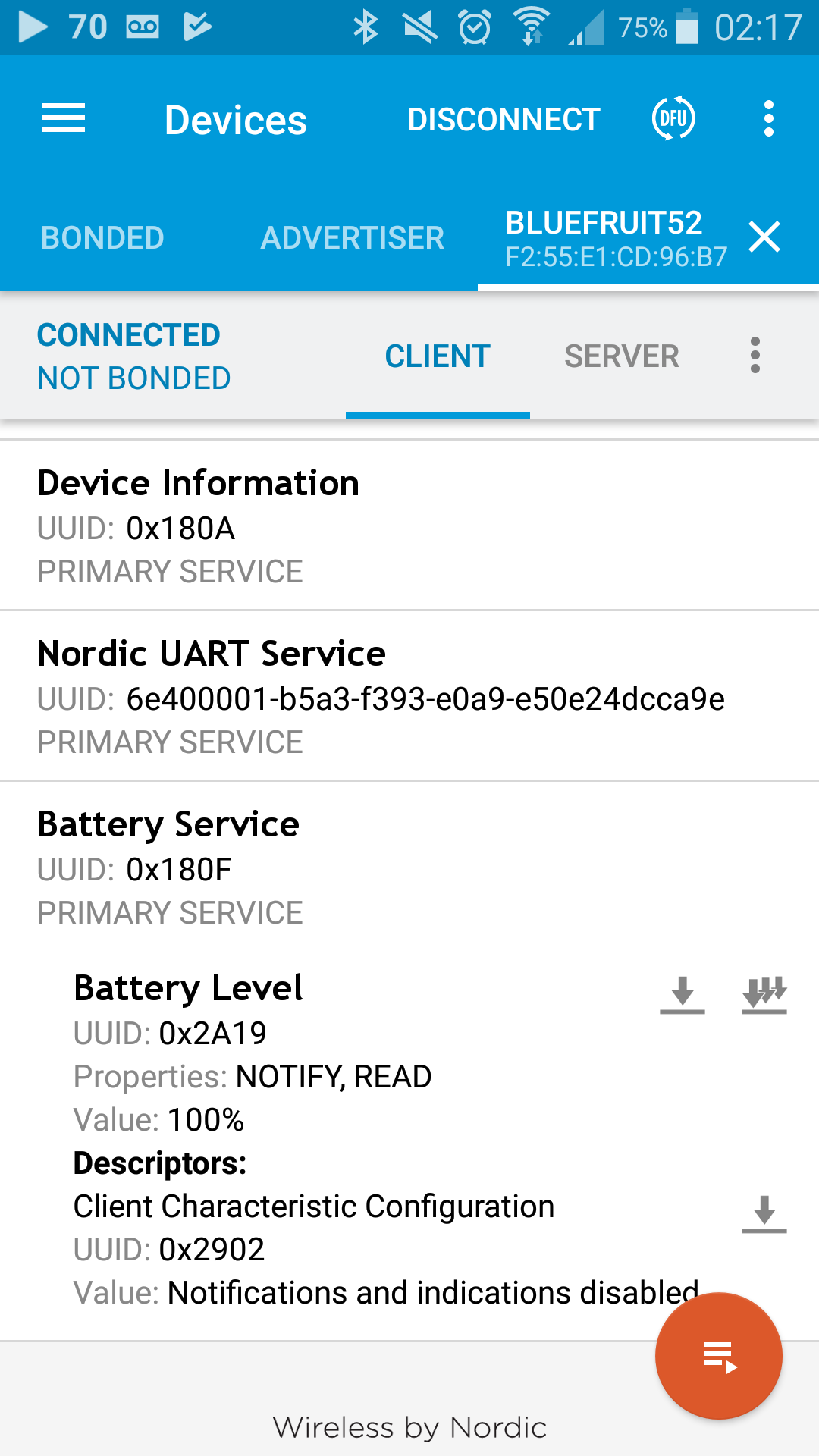The width and height of the screenshot is (819, 1456).
Task: Switch to the ADVERTISER tab
Action: [x=353, y=238]
